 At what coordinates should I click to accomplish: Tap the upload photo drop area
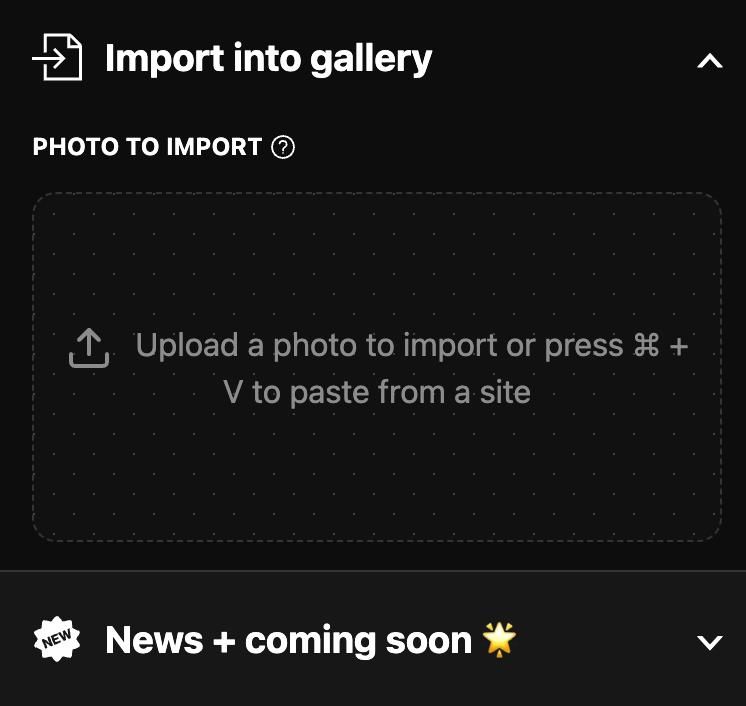tap(377, 367)
